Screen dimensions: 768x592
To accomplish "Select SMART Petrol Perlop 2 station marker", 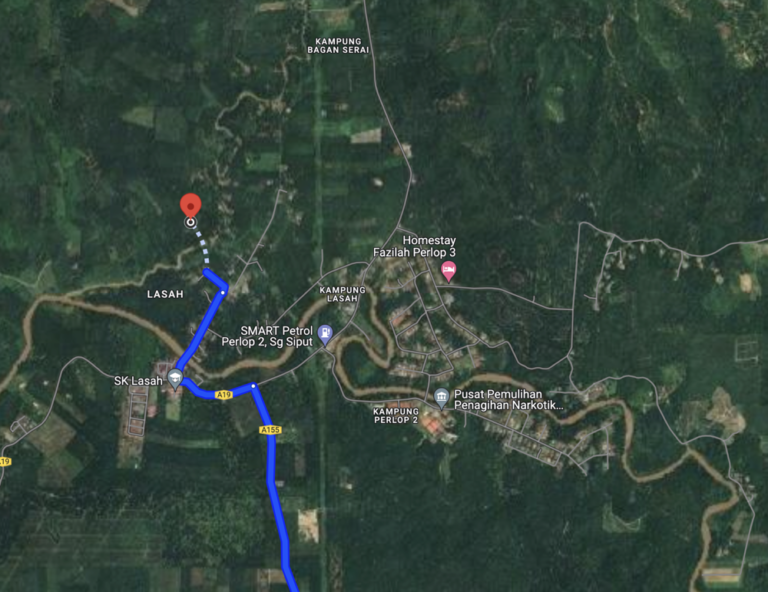I will [x=325, y=338].
